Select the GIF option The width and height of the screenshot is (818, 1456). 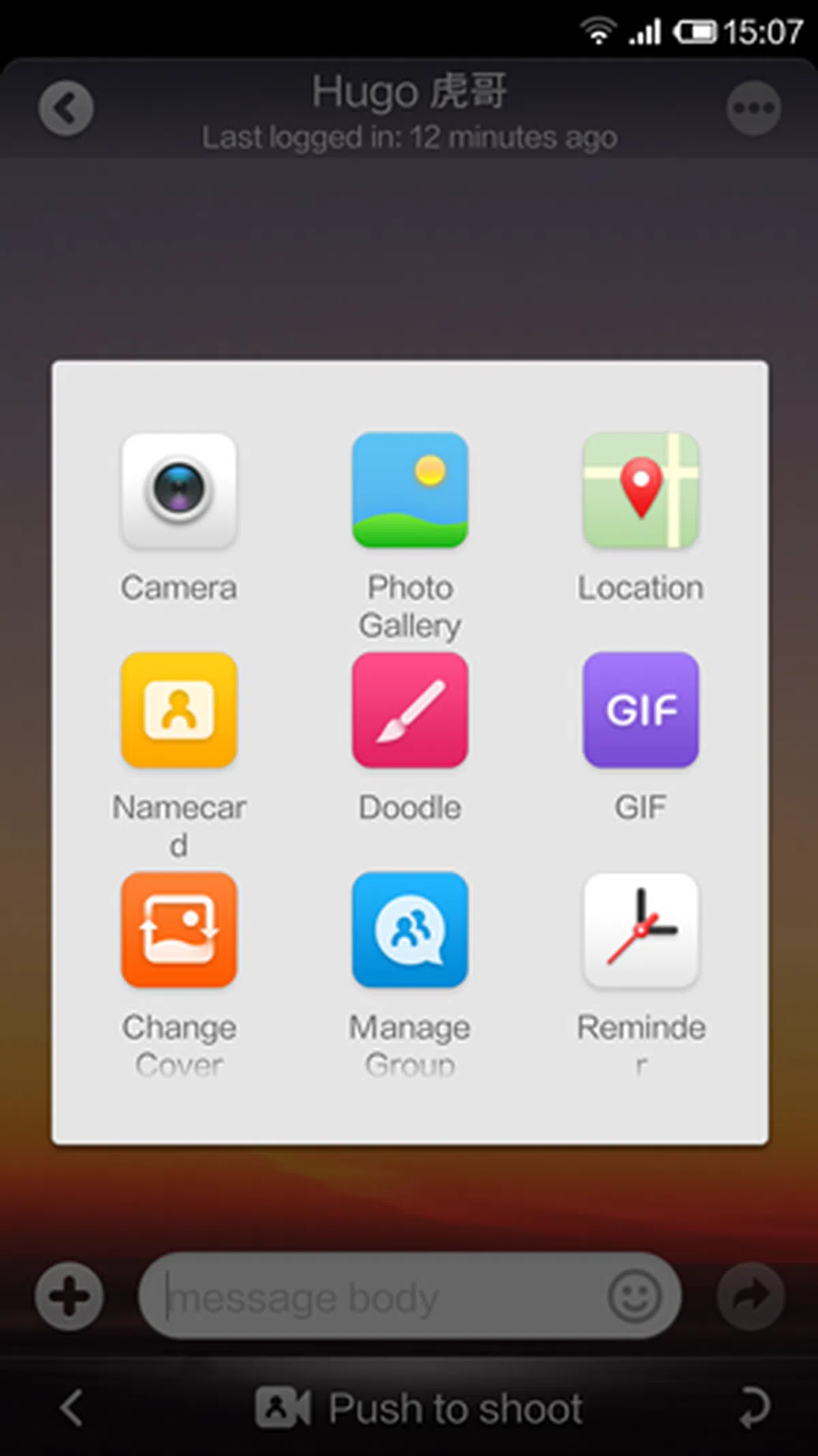pos(641,711)
